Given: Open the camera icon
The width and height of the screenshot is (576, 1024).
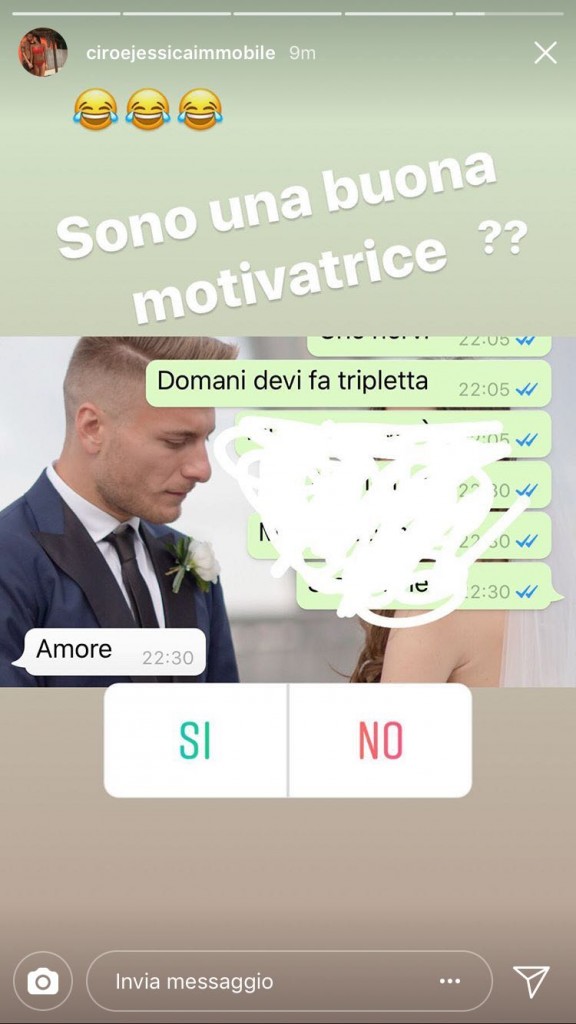Looking at the screenshot, I should click(43, 981).
